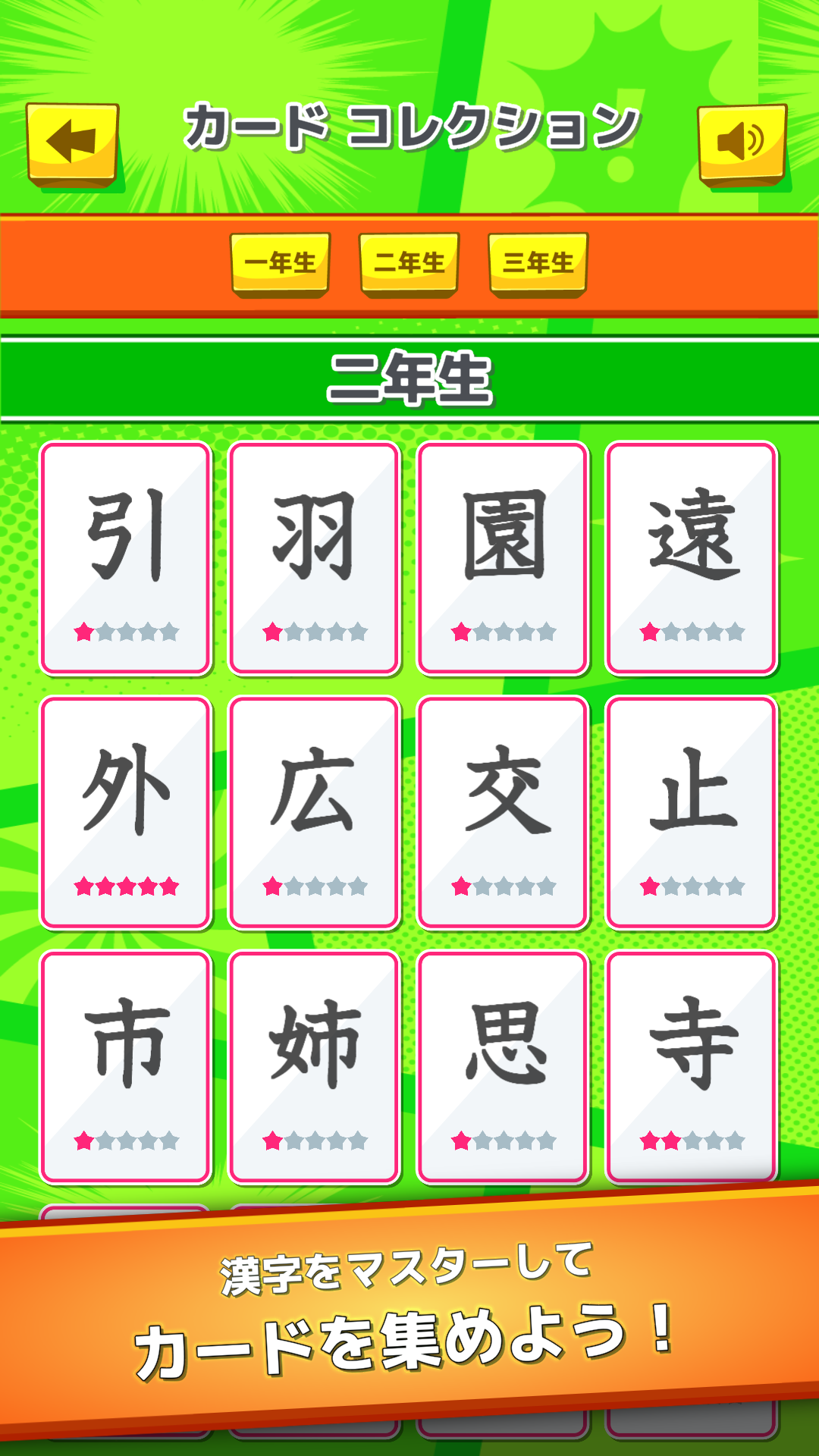
Task: Tap the 市 kanji card
Action: pyautogui.click(x=126, y=1062)
